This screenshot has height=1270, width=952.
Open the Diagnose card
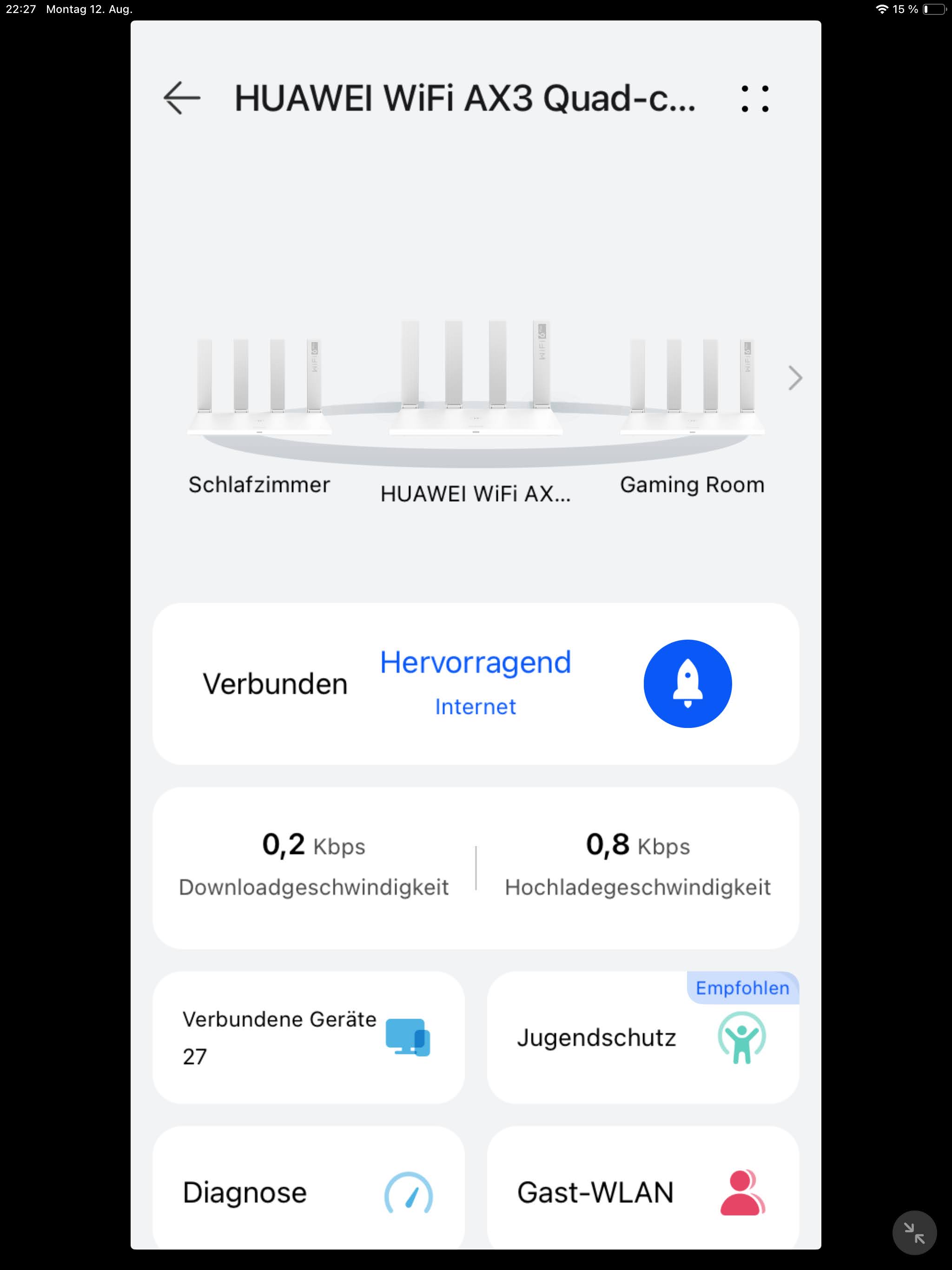pyautogui.click(x=308, y=1191)
